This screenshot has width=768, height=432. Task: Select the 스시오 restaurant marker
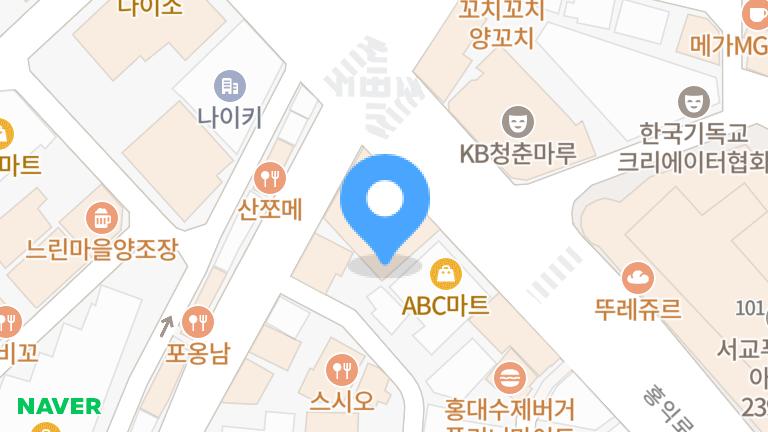pos(342,369)
